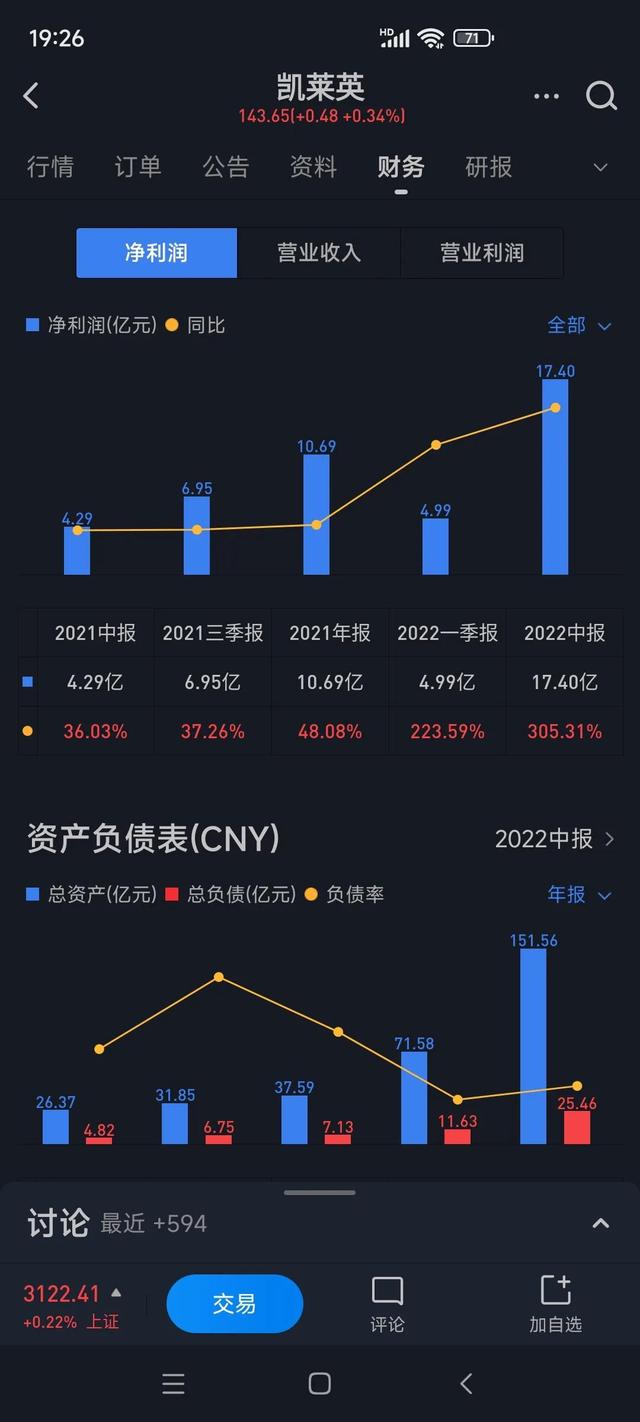Open the search magnifier icon

coord(601,96)
